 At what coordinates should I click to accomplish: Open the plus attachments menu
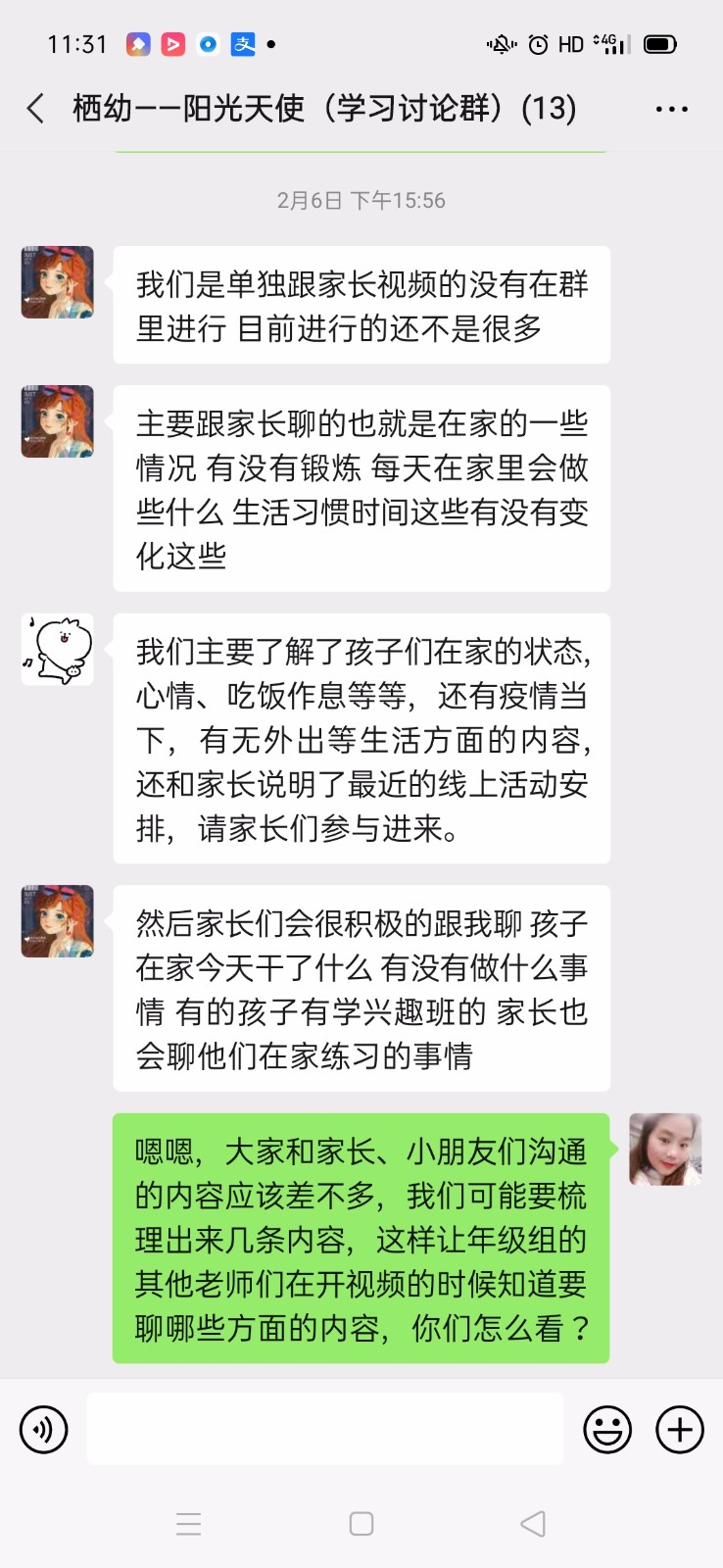[x=680, y=1430]
